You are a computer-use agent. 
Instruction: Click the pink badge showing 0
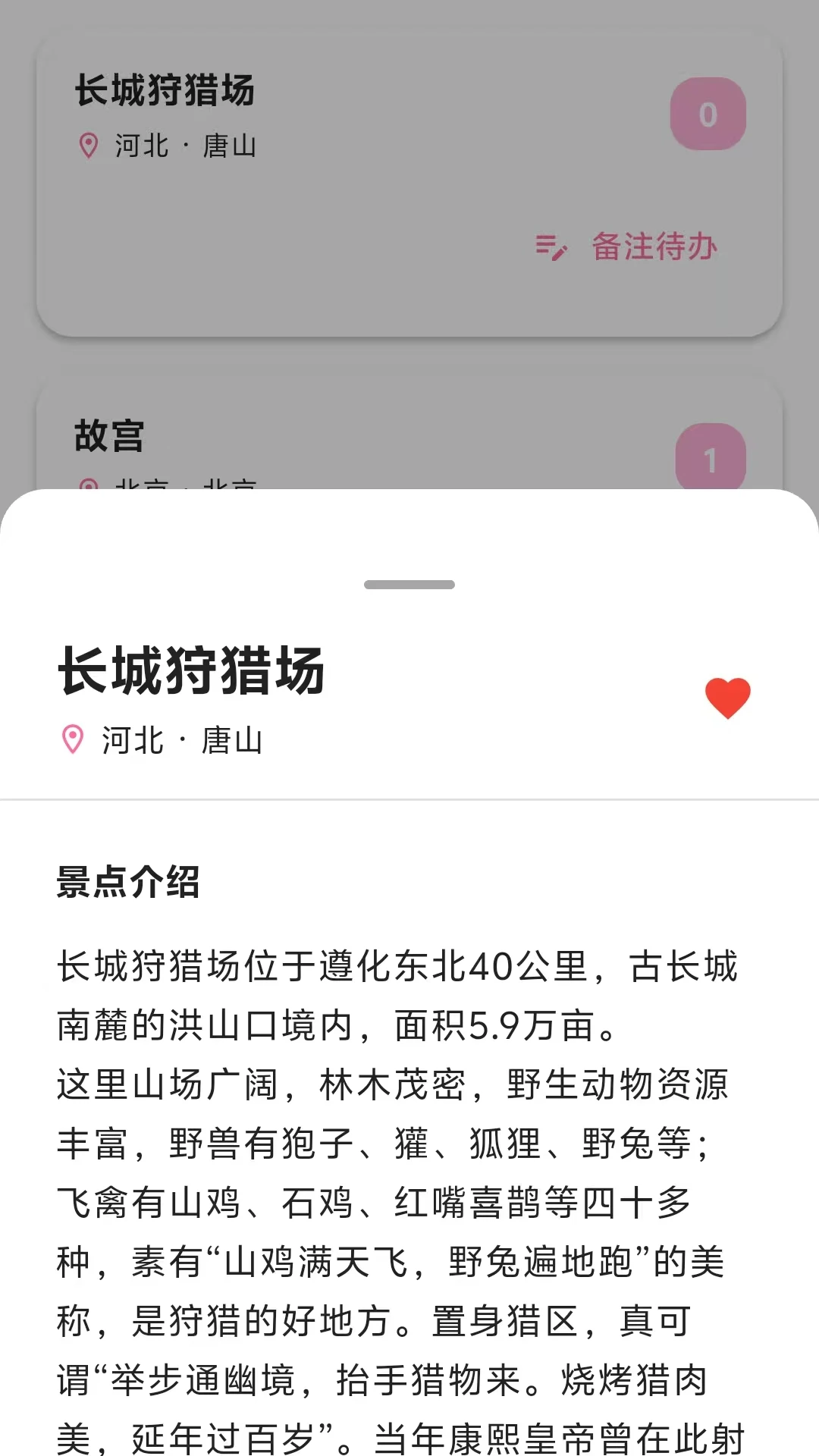point(708,112)
